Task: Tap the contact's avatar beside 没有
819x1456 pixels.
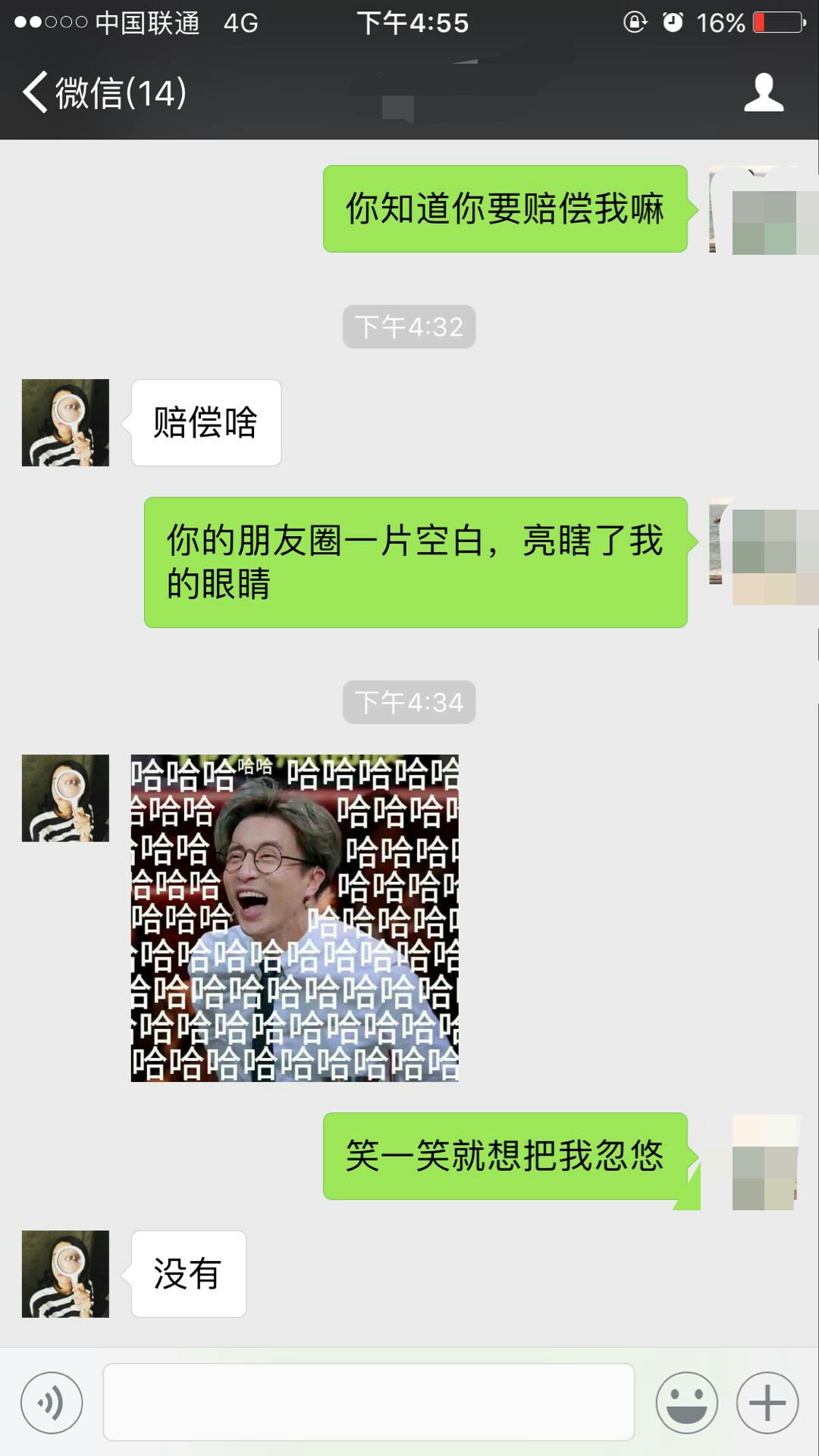Action: [65, 1274]
